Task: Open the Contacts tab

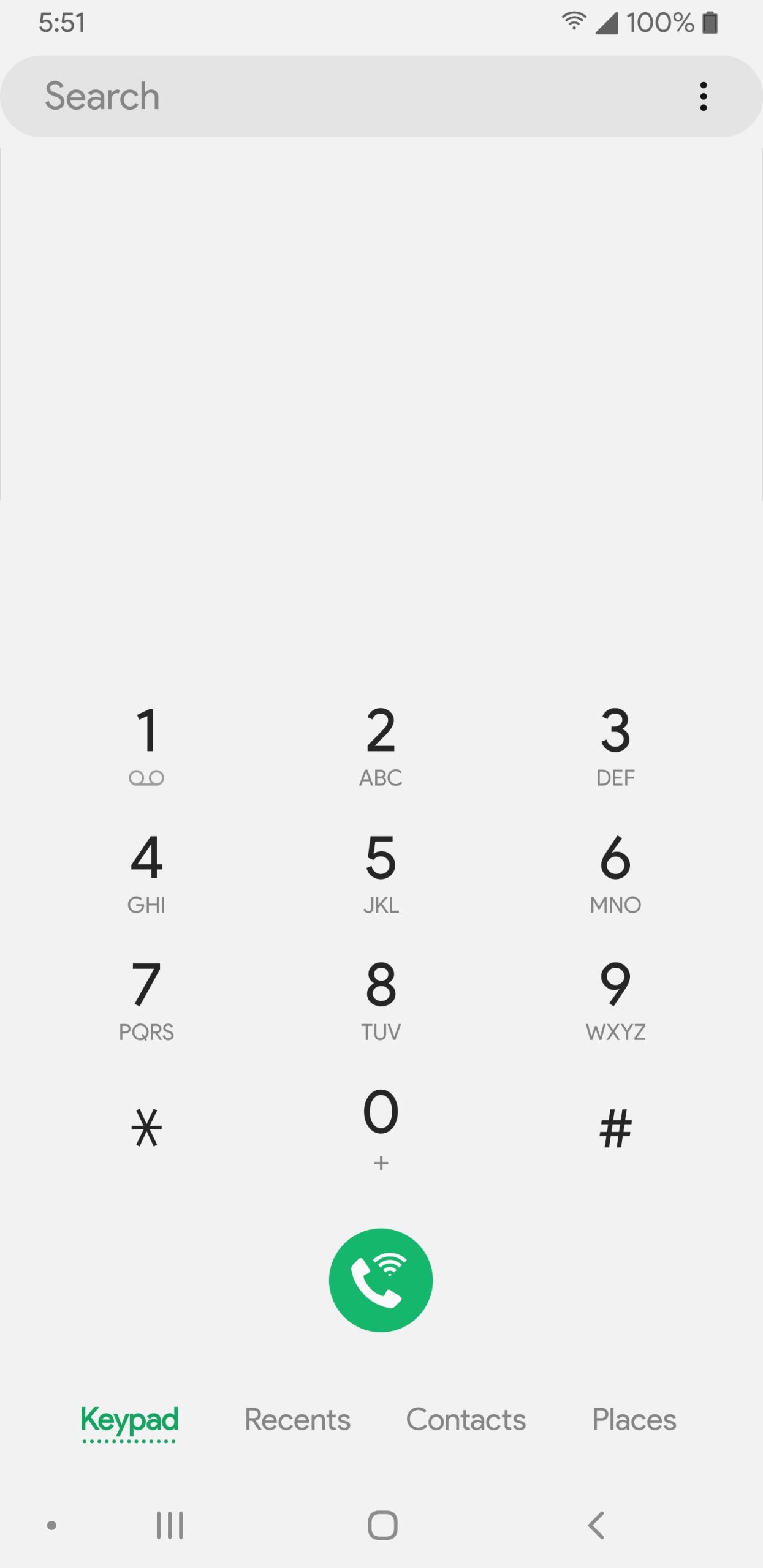Action: pos(466,1419)
